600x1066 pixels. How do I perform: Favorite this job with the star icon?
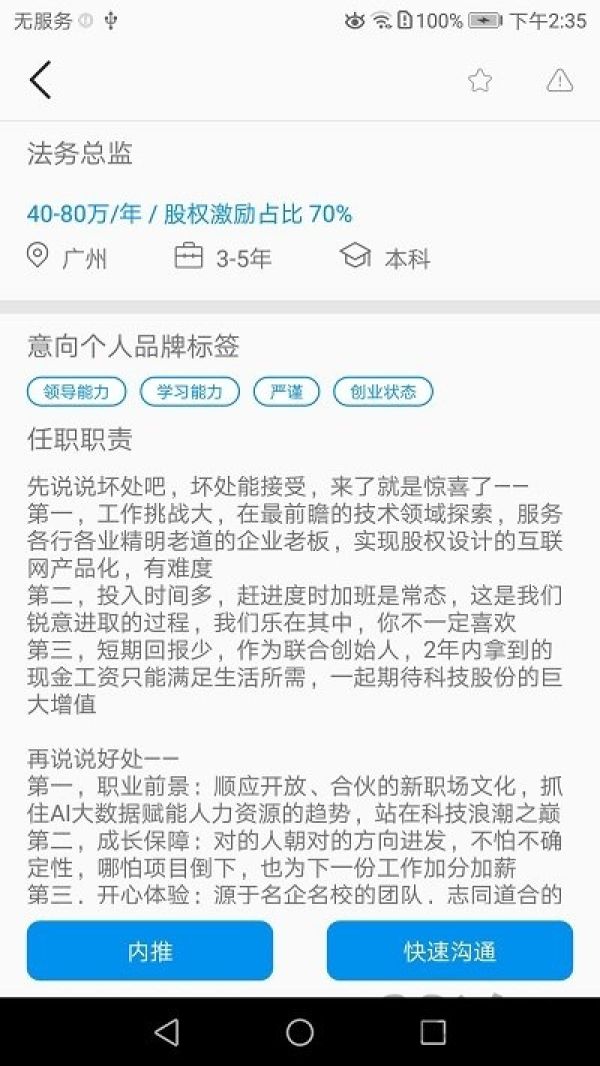tap(480, 81)
